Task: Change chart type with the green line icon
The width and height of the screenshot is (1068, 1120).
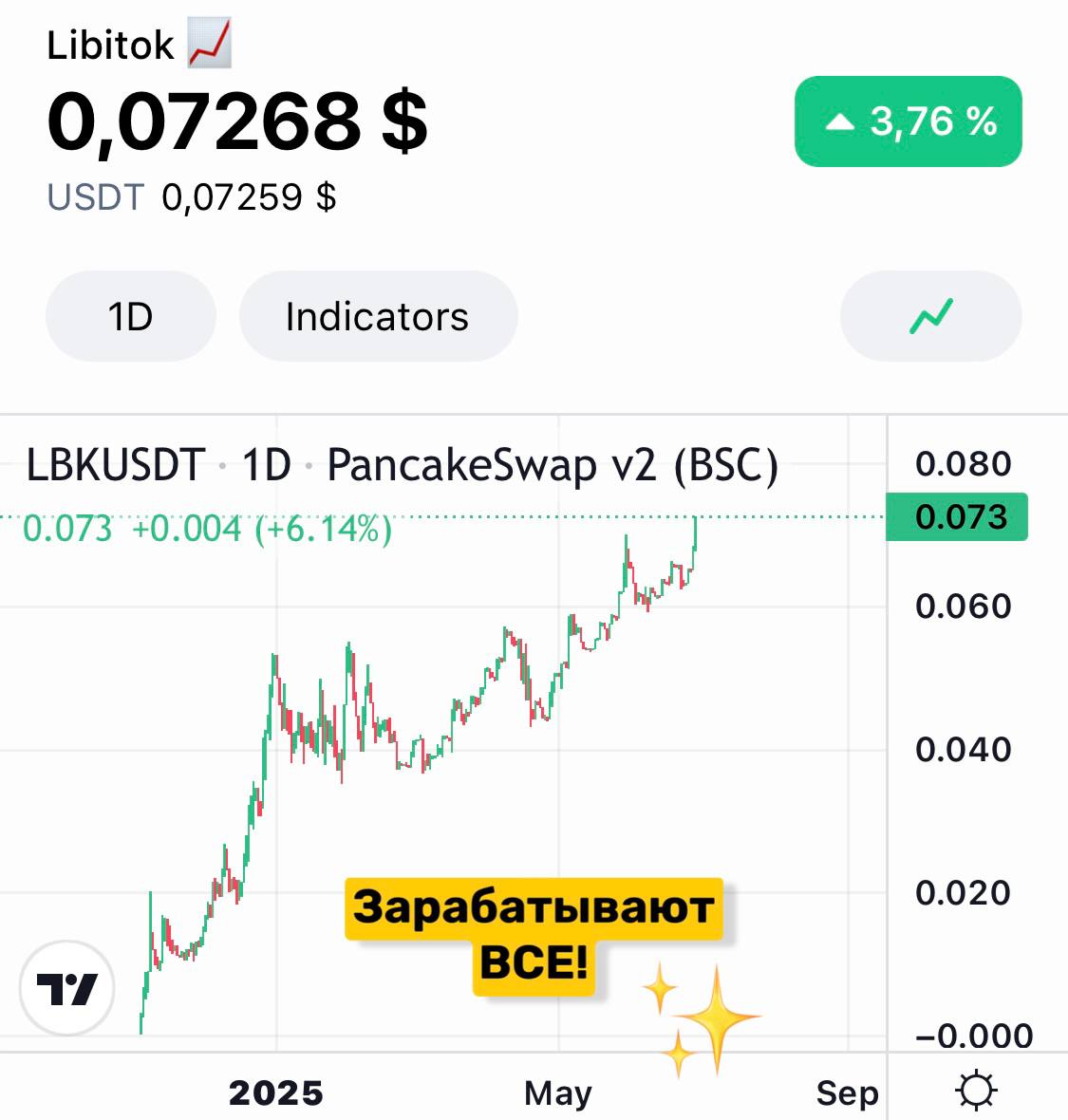Action: [931, 316]
